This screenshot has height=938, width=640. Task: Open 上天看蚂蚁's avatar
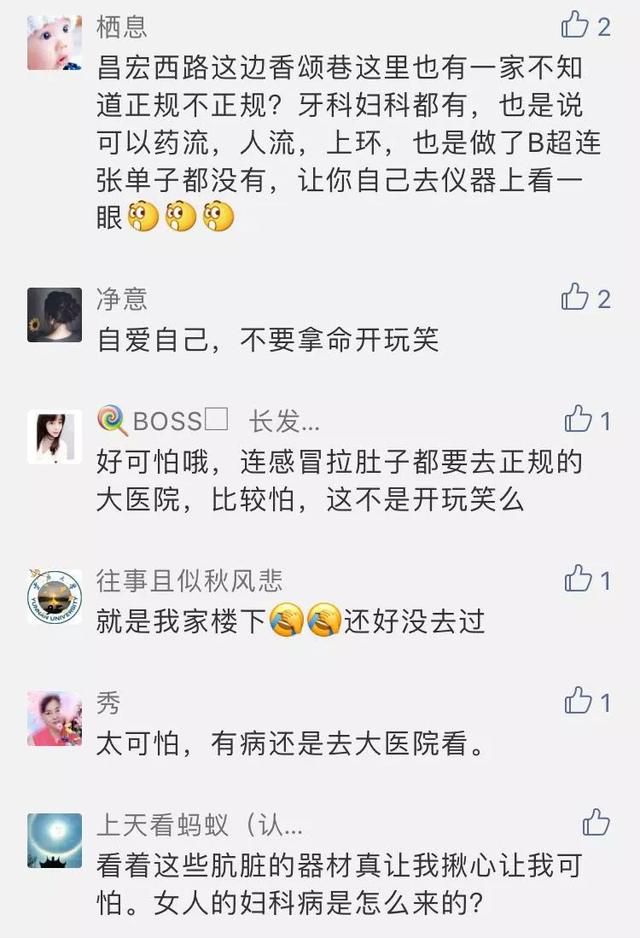tap(54, 840)
